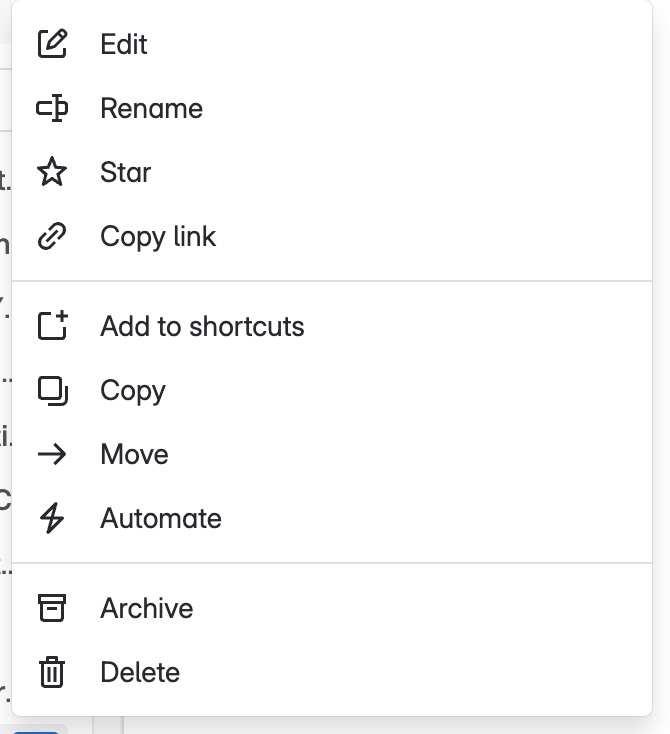Archive this item

(x=146, y=608)
